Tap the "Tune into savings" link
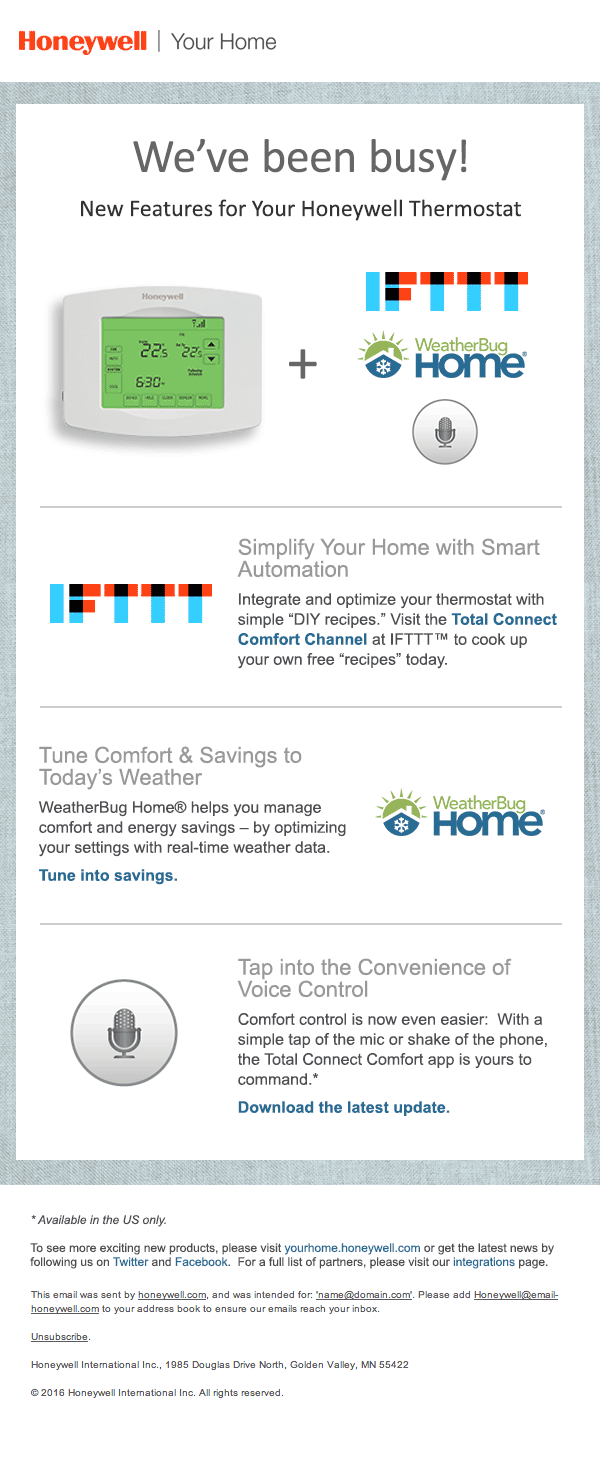 (108, 876)
